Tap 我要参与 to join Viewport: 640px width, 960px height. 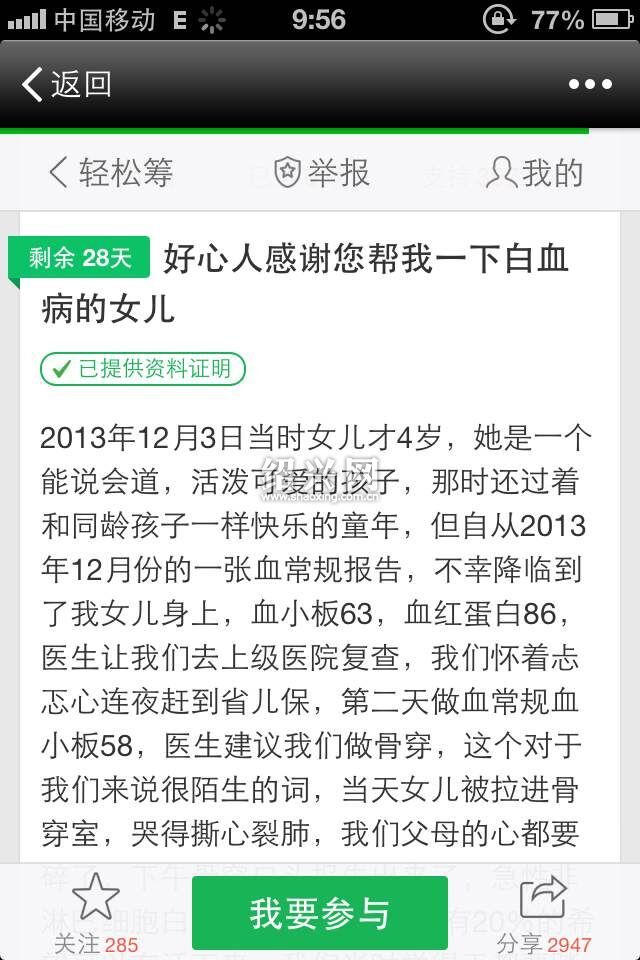[x=320, y=913]
